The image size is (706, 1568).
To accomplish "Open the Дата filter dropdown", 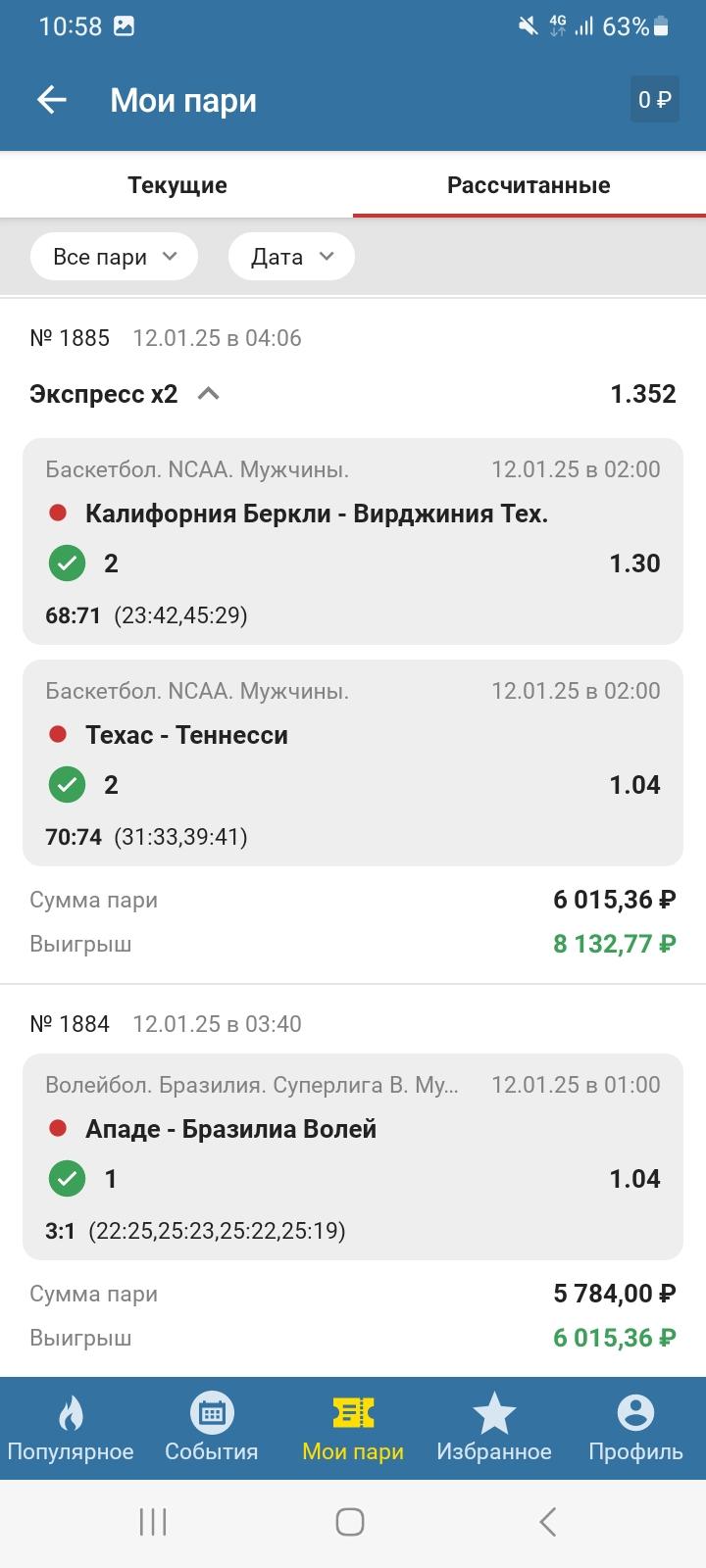I will coord(291,257).
